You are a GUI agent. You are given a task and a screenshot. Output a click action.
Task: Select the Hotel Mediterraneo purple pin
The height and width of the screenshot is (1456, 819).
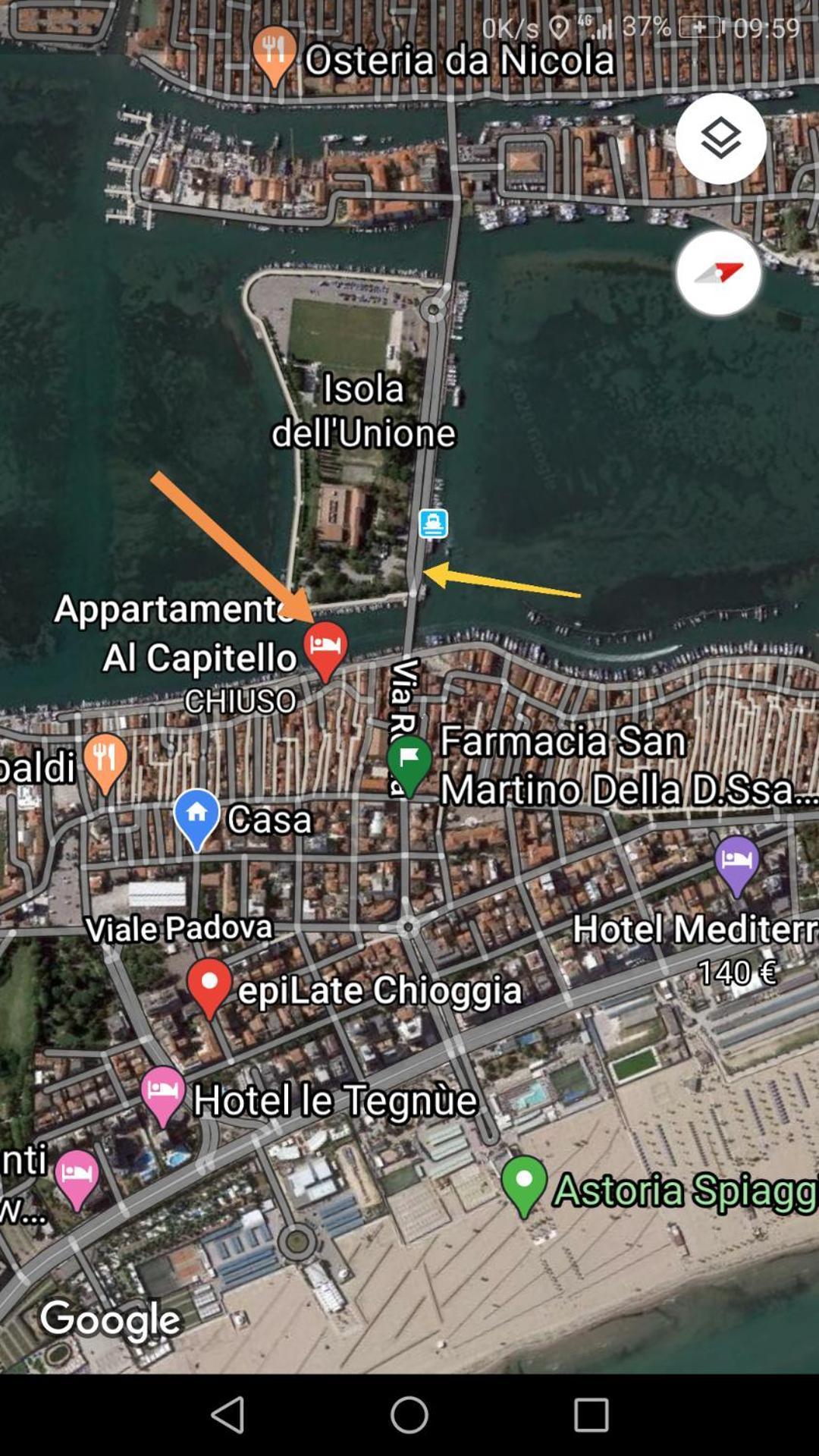click(x=736, y=863)
